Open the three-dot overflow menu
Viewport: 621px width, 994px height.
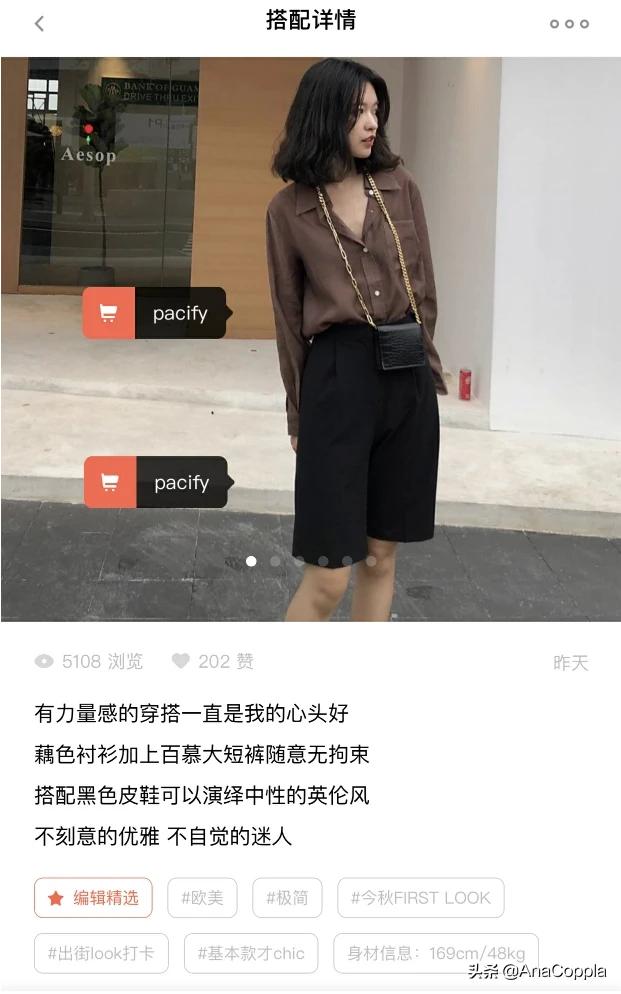569,23
